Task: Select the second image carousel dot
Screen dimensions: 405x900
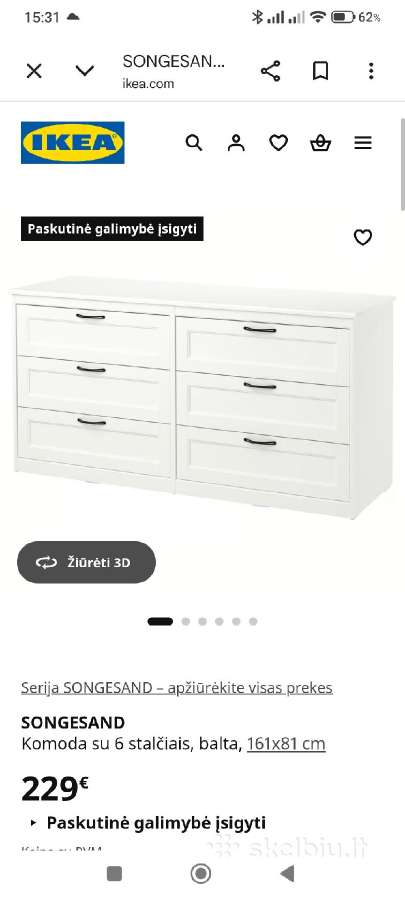Action: click(x=185, y=621)
